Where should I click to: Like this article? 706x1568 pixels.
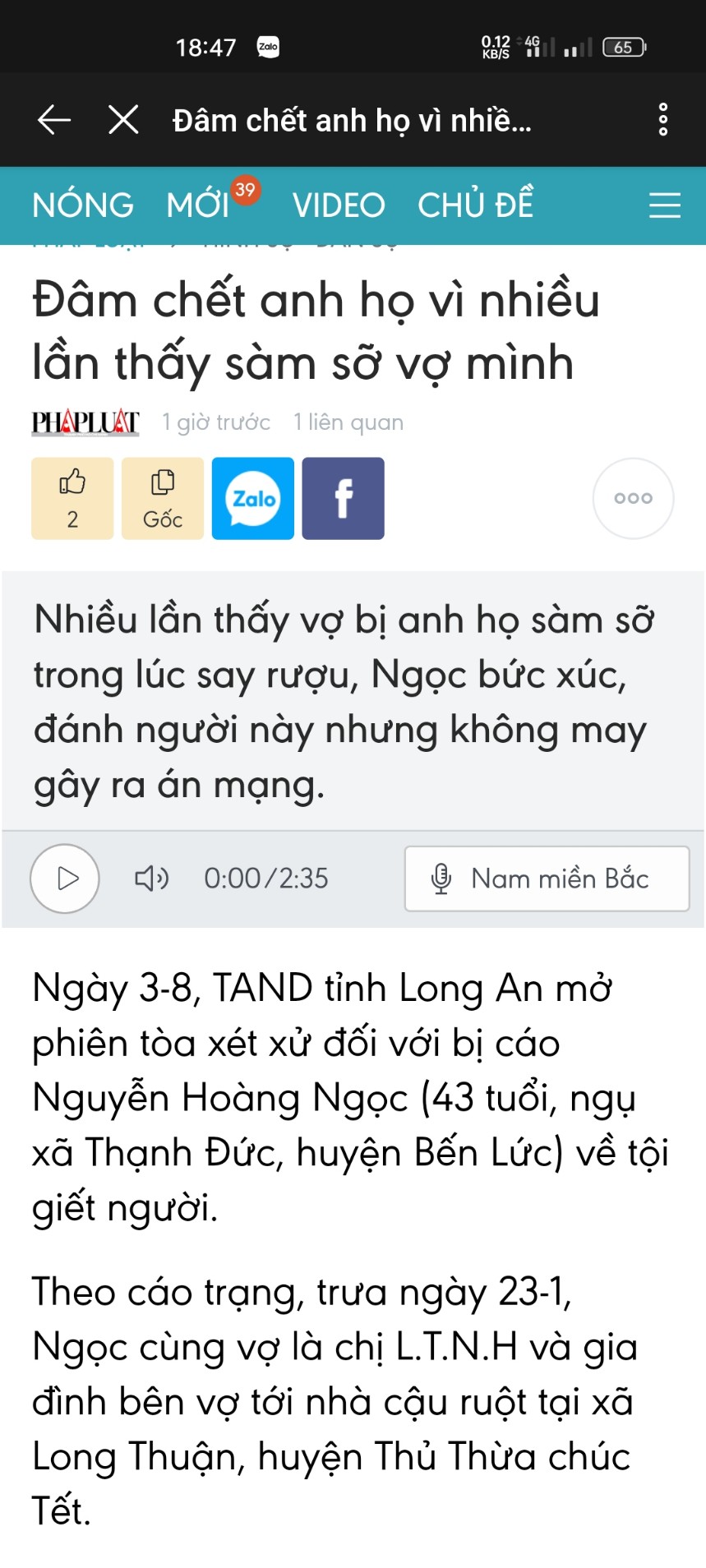click(72, 498)
